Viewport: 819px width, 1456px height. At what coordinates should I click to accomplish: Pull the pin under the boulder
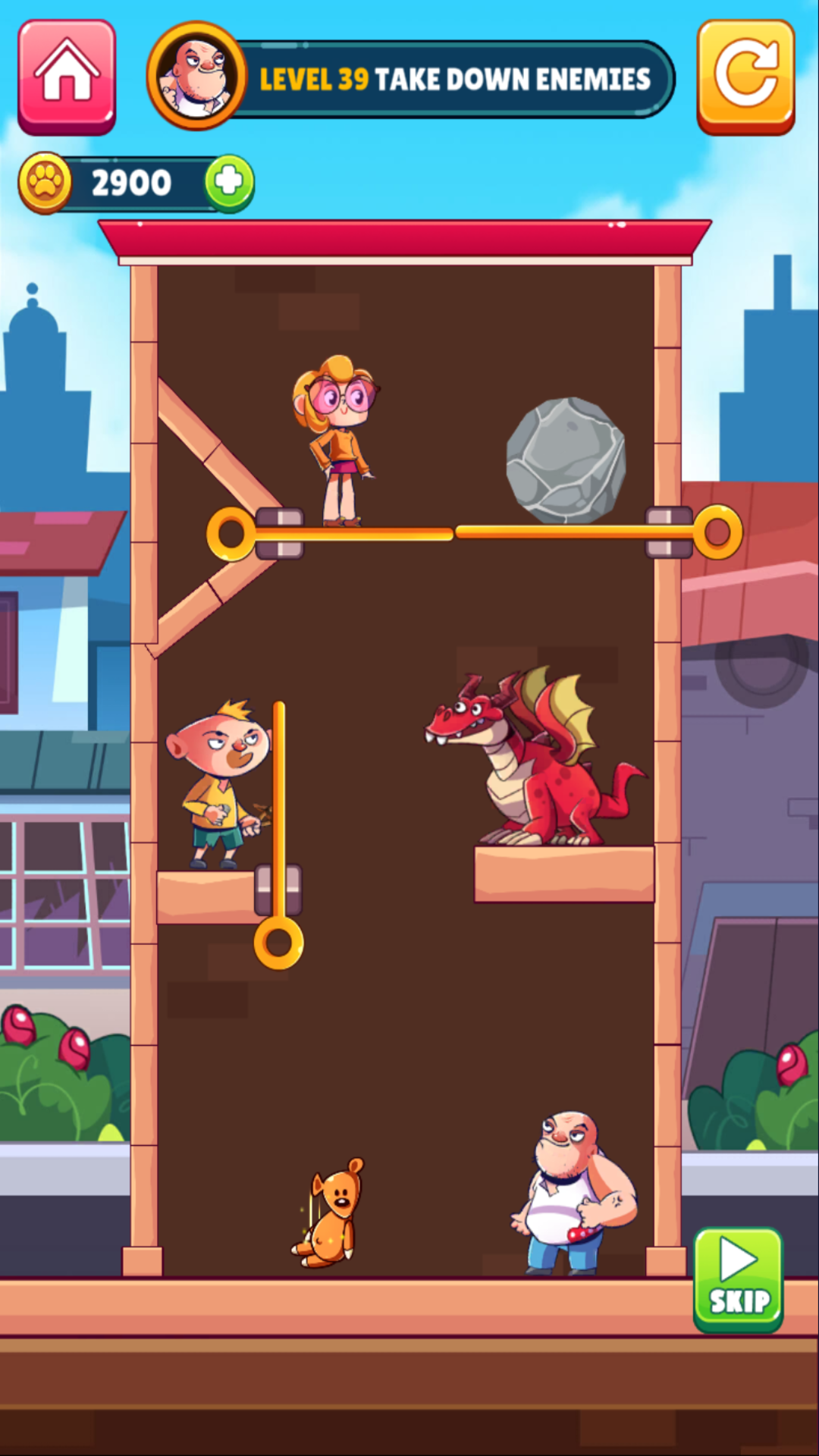[717, 532]
